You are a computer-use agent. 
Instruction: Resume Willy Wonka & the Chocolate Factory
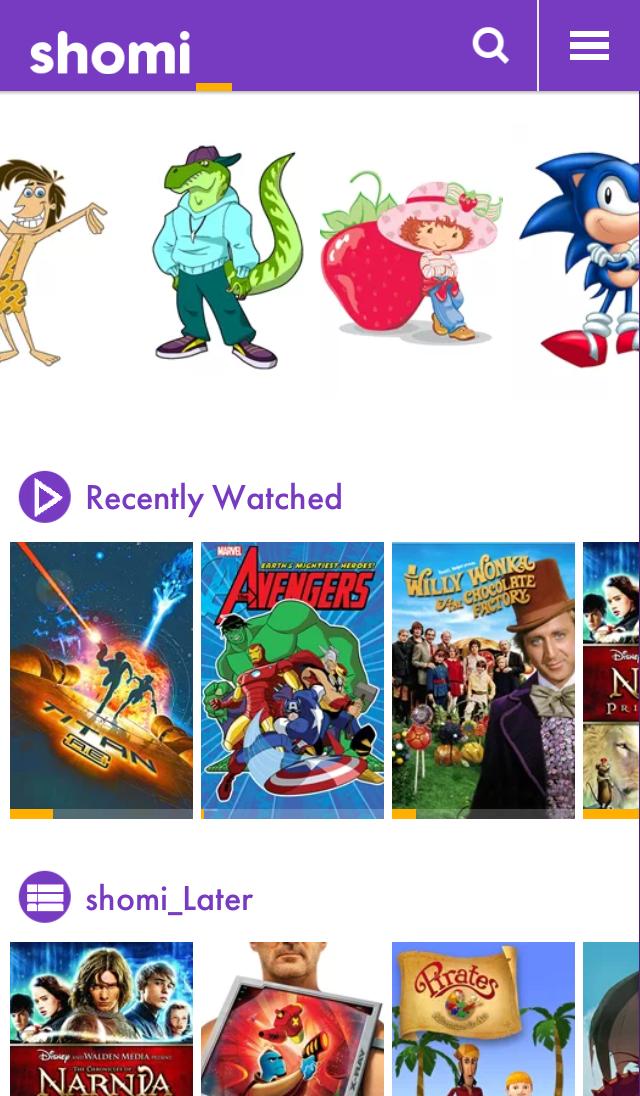click(x=483, y=680)
